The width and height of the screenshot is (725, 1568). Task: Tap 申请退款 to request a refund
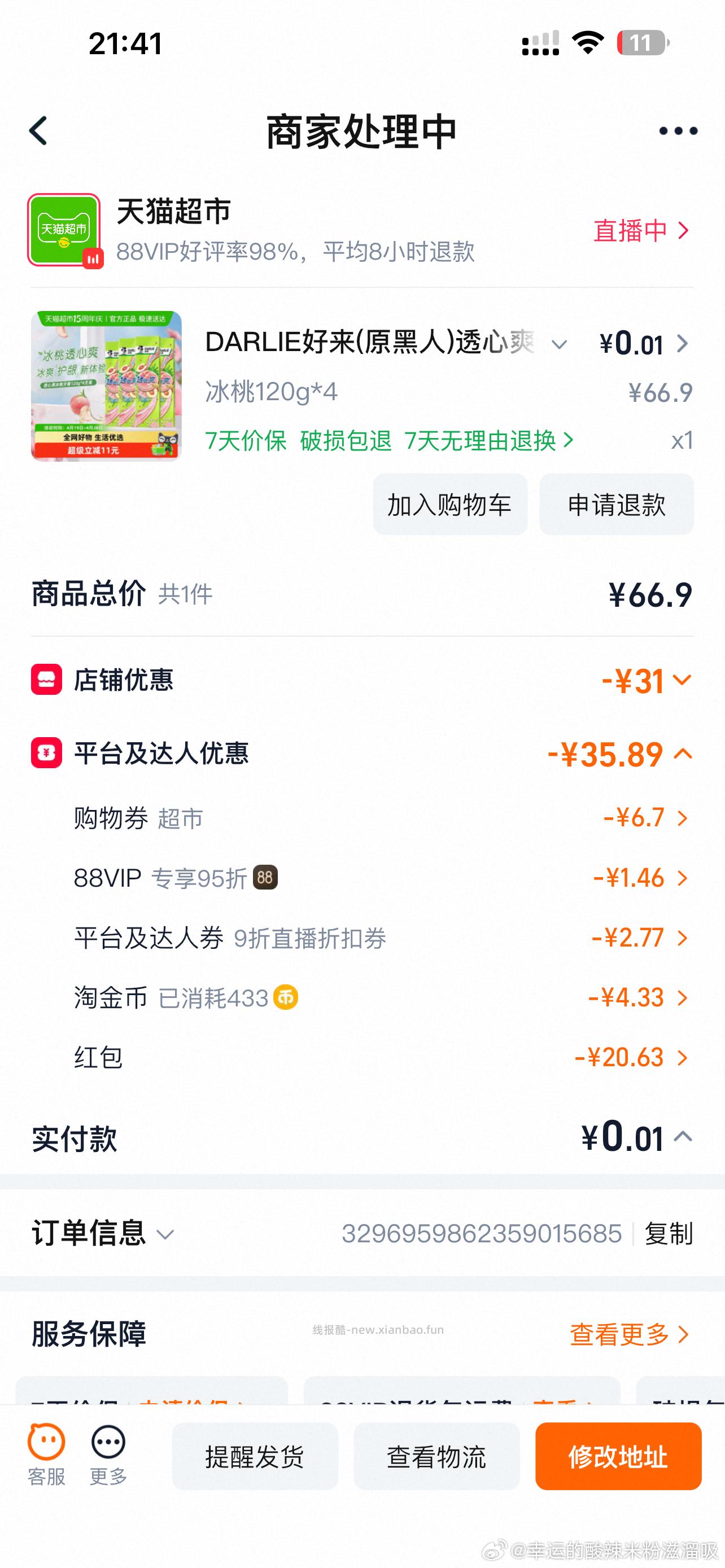(x=616, y=505)
